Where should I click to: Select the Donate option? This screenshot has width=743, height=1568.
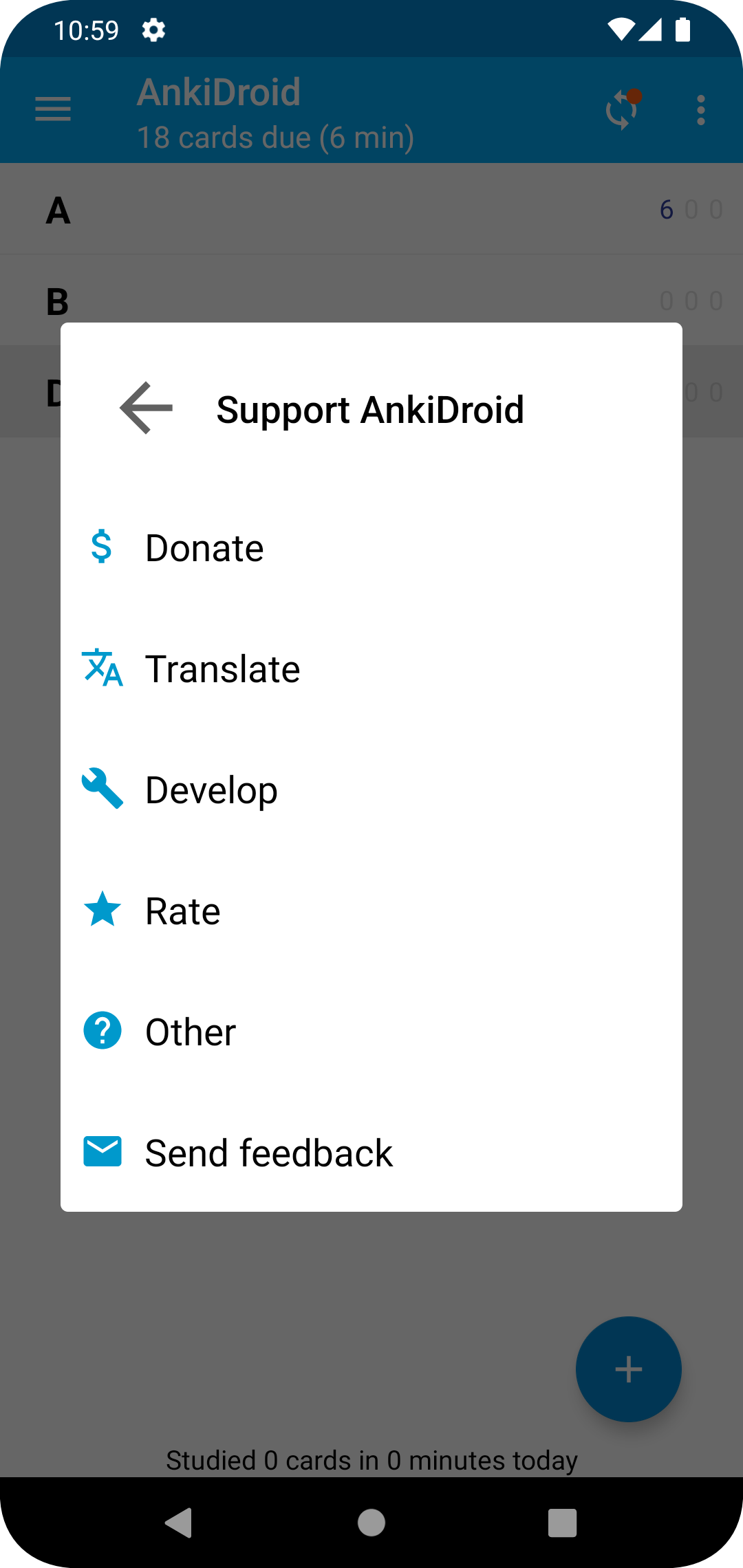tap(205, 548)
